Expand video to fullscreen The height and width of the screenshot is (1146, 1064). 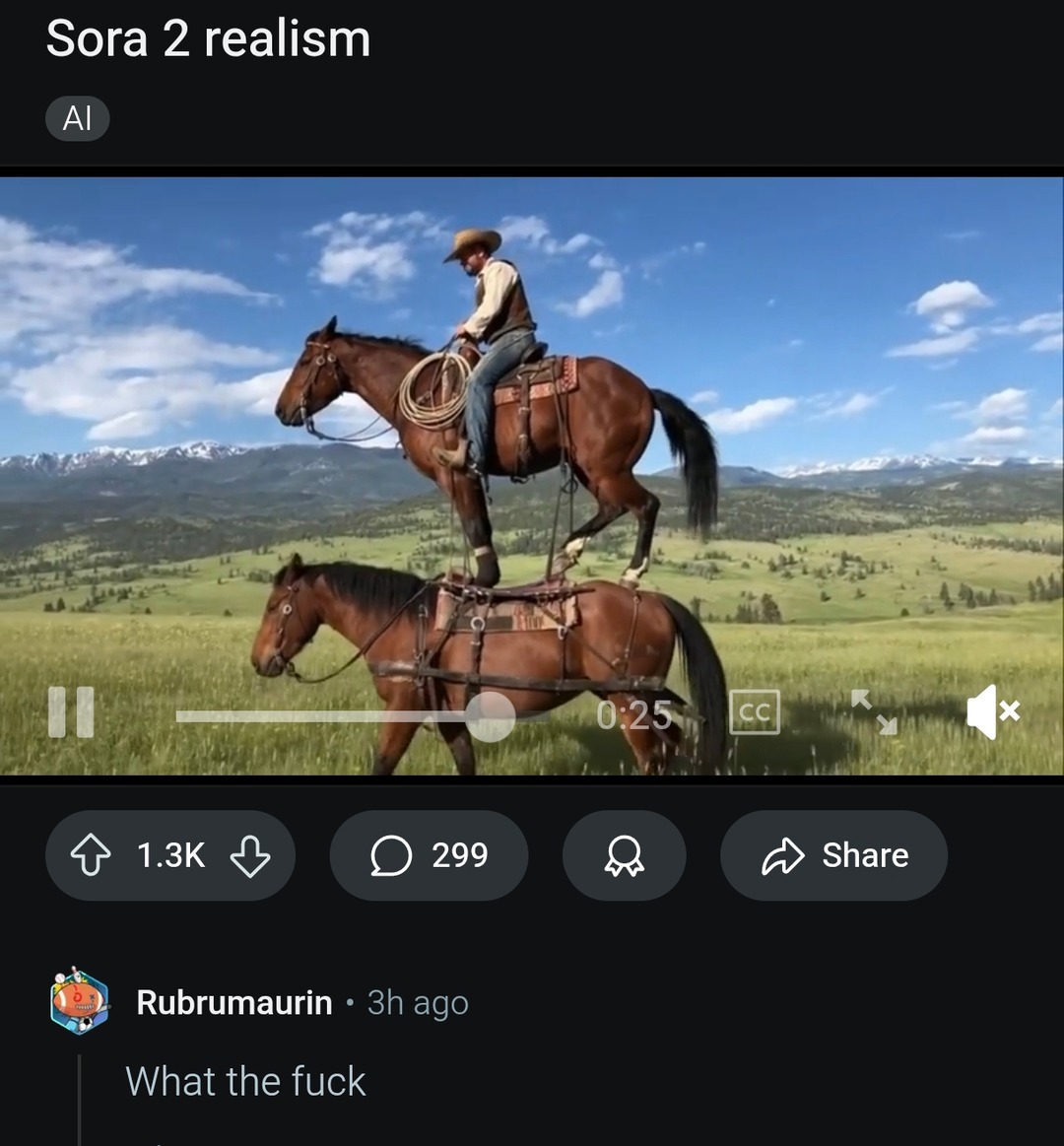(x=874, y=711)
